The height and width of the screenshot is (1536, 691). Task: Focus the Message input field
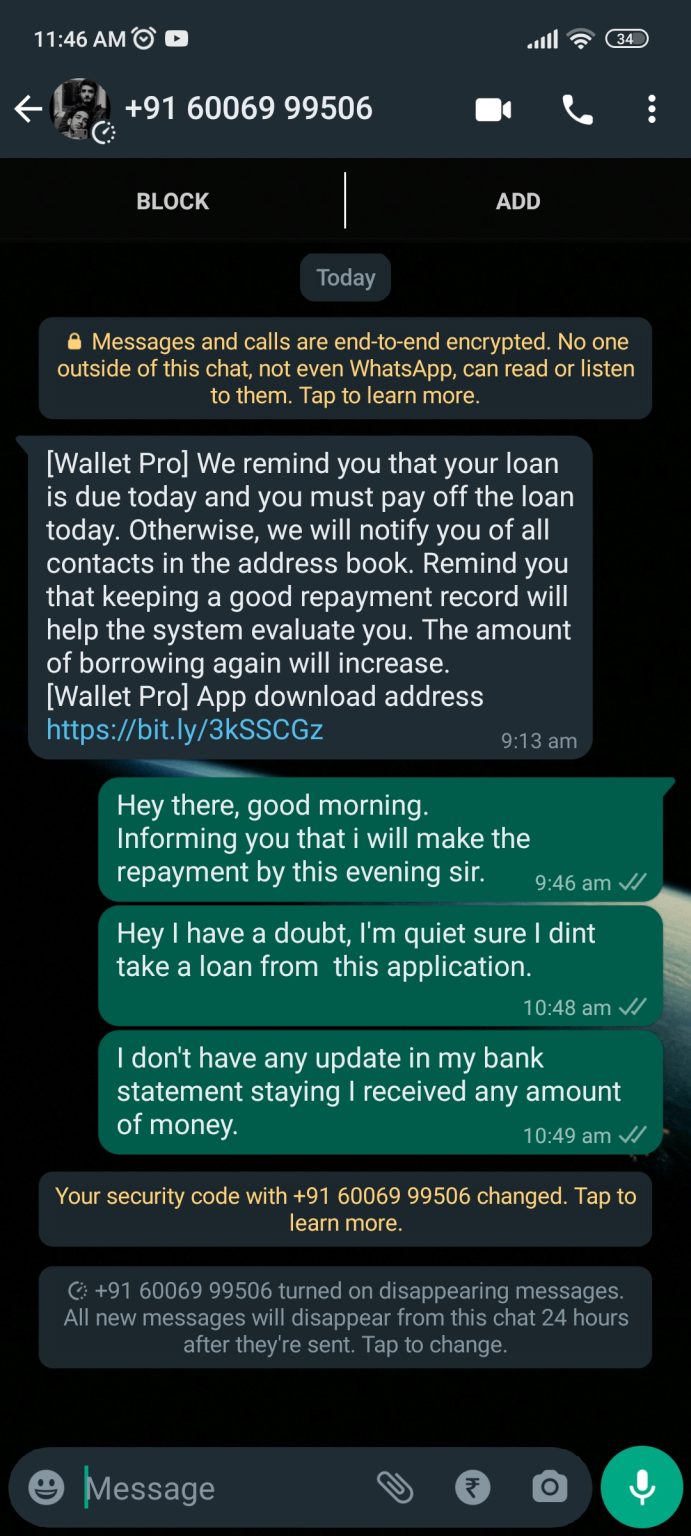pos(220,1488)
